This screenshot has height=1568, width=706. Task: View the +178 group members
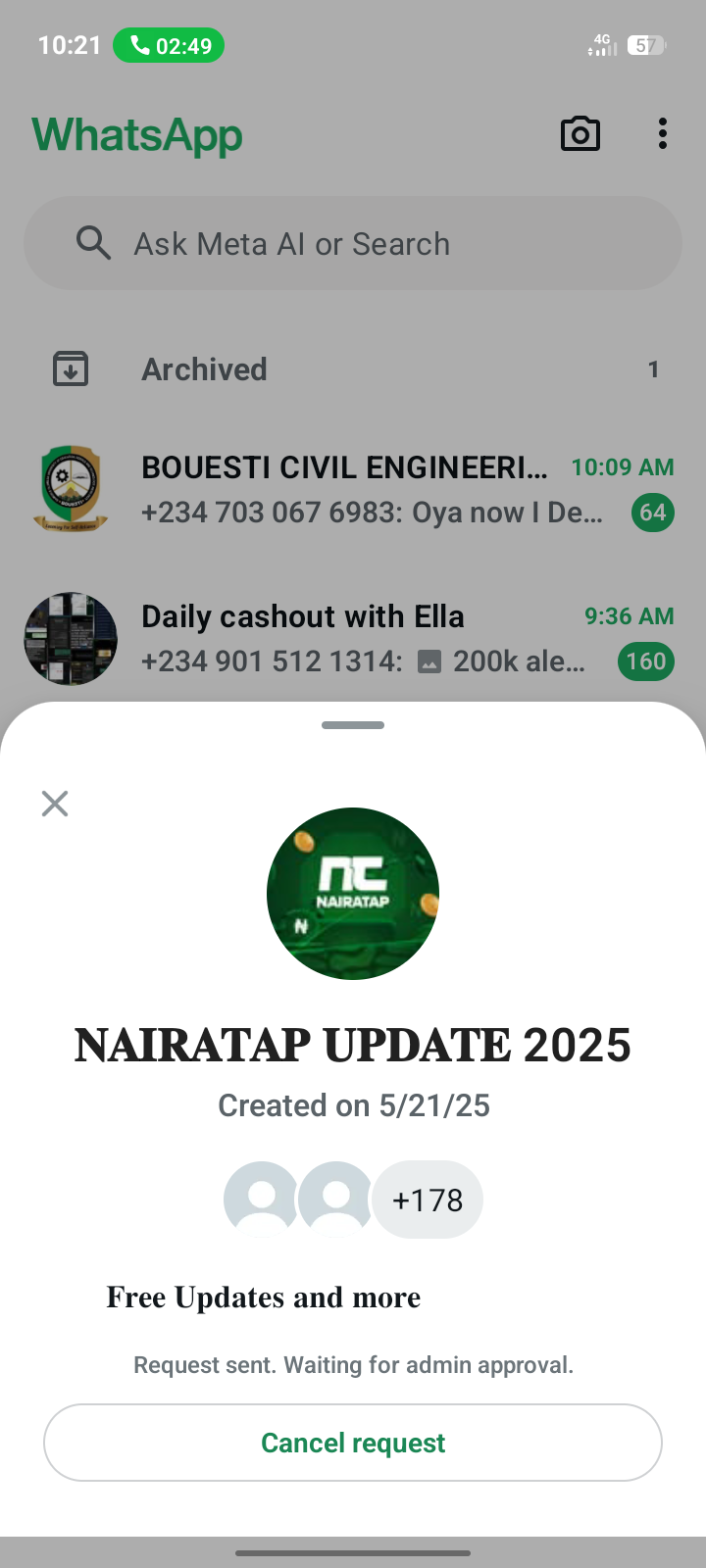click(x=428, y=1200)
